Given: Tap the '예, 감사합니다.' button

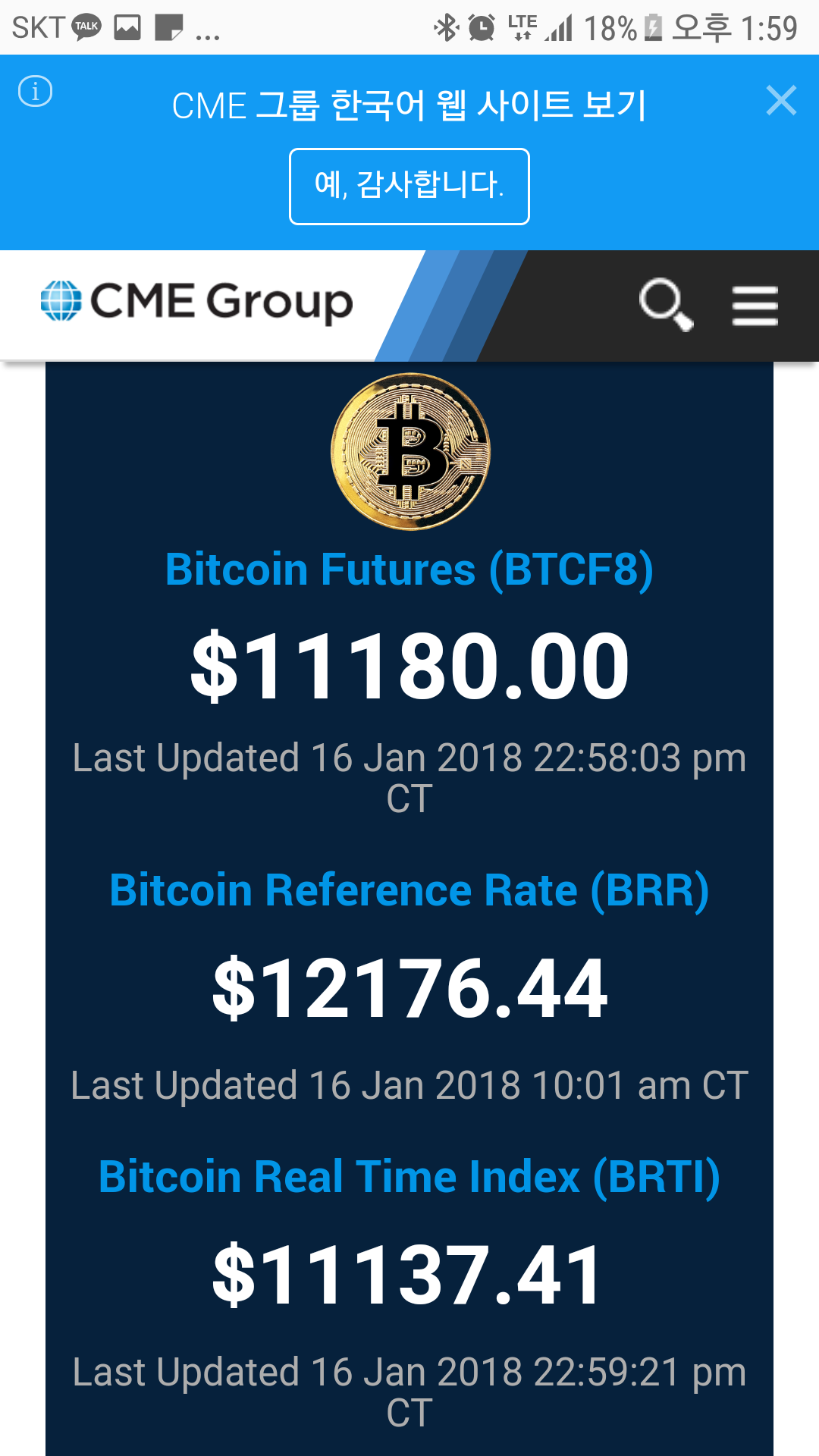Looking at the screenshot, I should (x=409, y=187).
